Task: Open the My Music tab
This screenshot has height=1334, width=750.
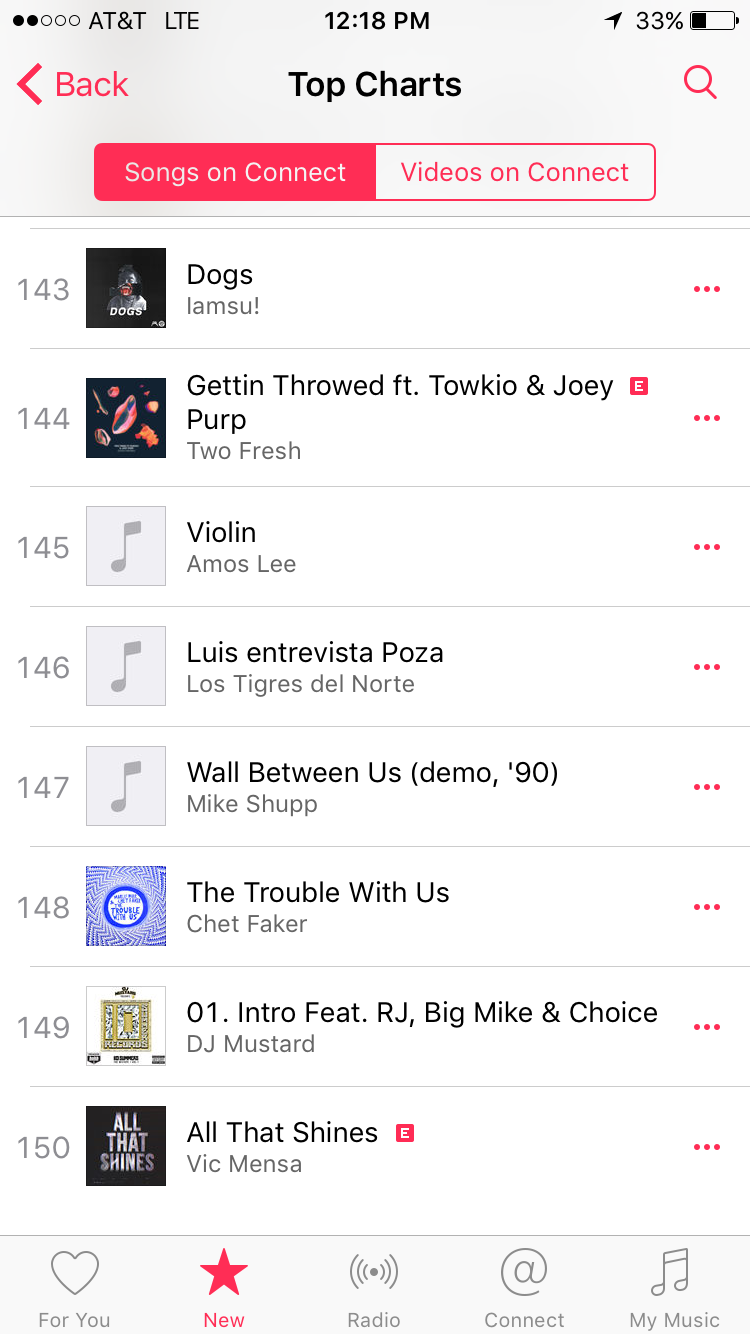Action: click(x=674, y=1288)
